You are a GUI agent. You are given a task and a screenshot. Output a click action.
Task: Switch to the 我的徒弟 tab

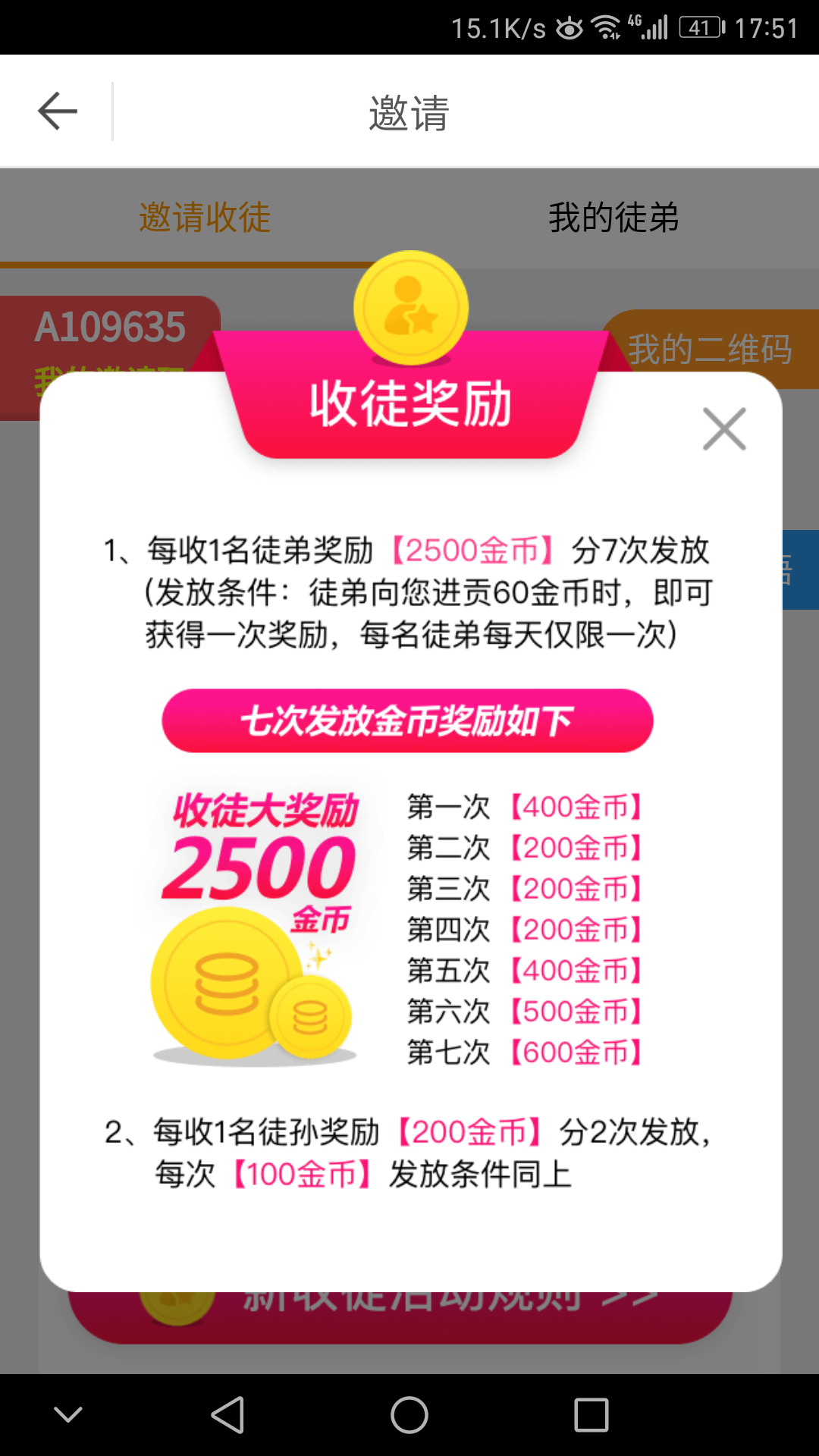point(613,218)
